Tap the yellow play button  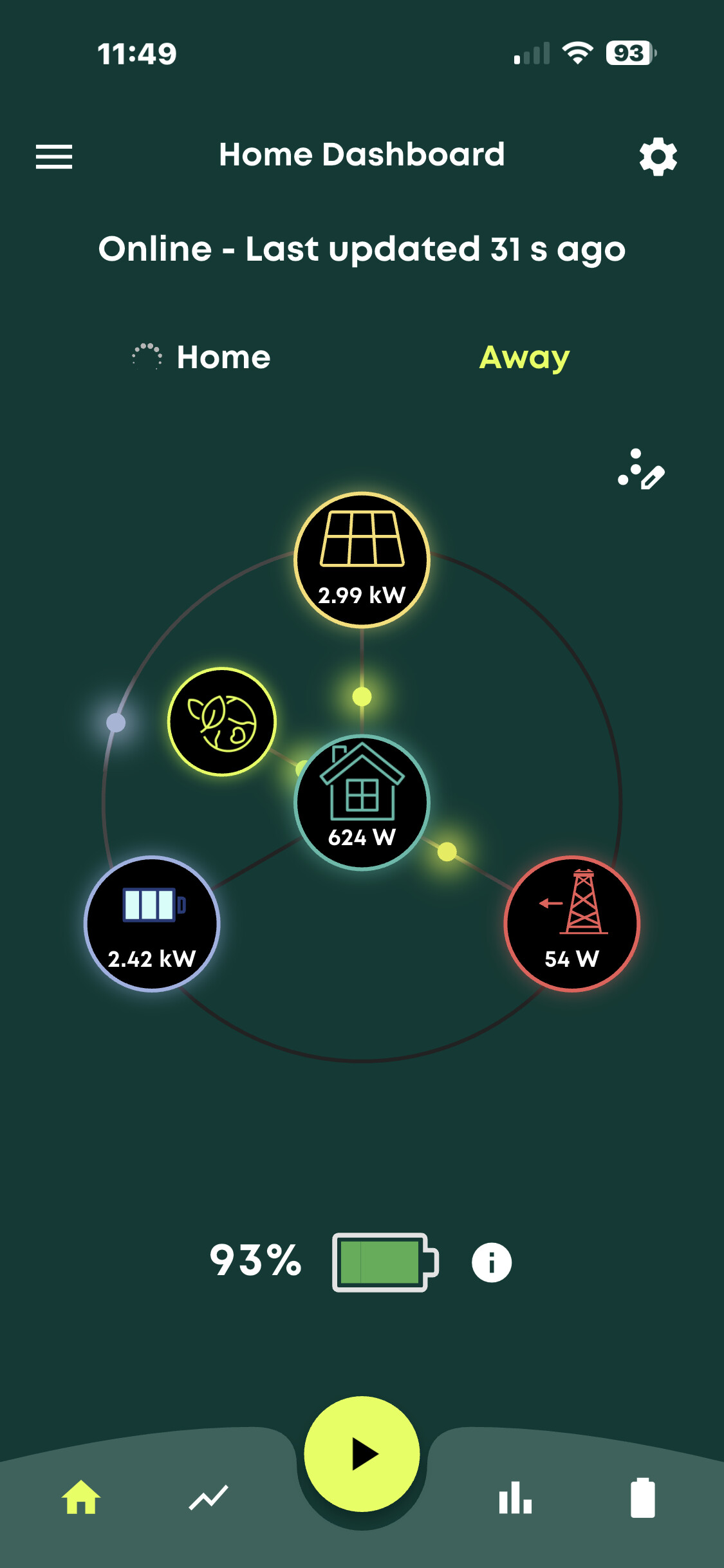pyautogui.click(x=362, y=1454)
